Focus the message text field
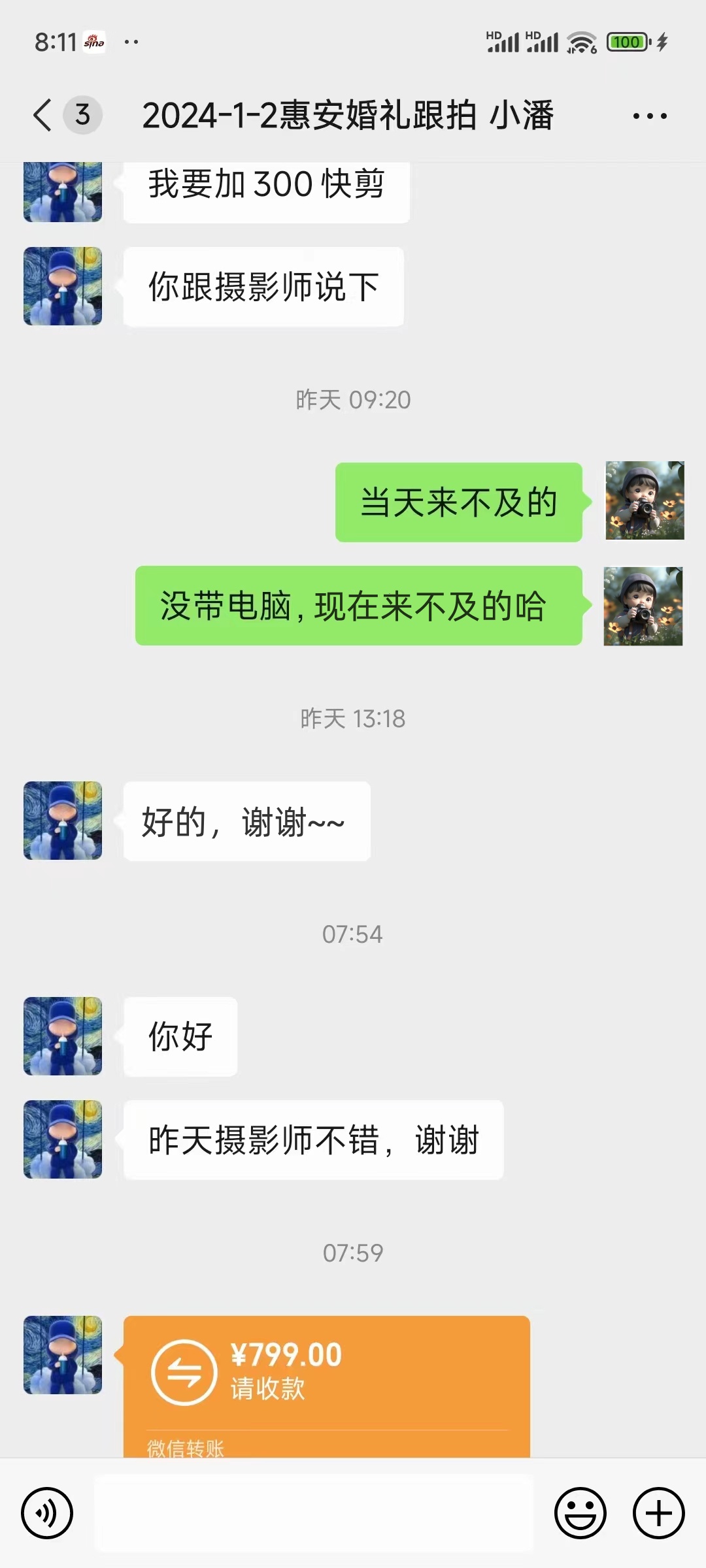 tap(314, 1513)
